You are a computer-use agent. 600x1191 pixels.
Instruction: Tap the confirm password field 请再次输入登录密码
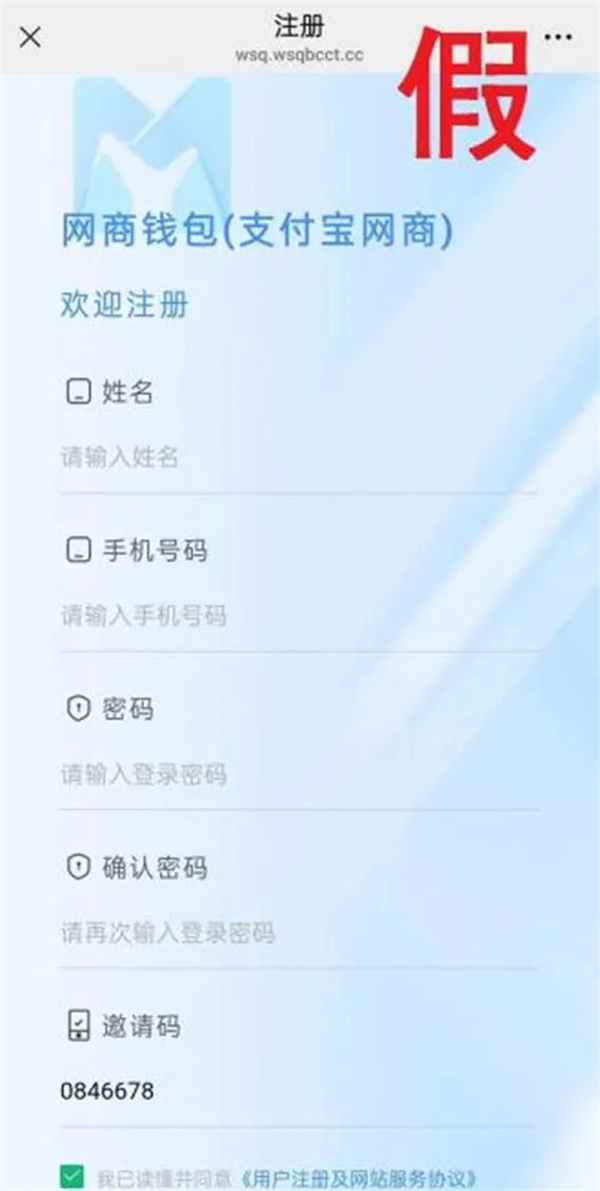[298, 933]
